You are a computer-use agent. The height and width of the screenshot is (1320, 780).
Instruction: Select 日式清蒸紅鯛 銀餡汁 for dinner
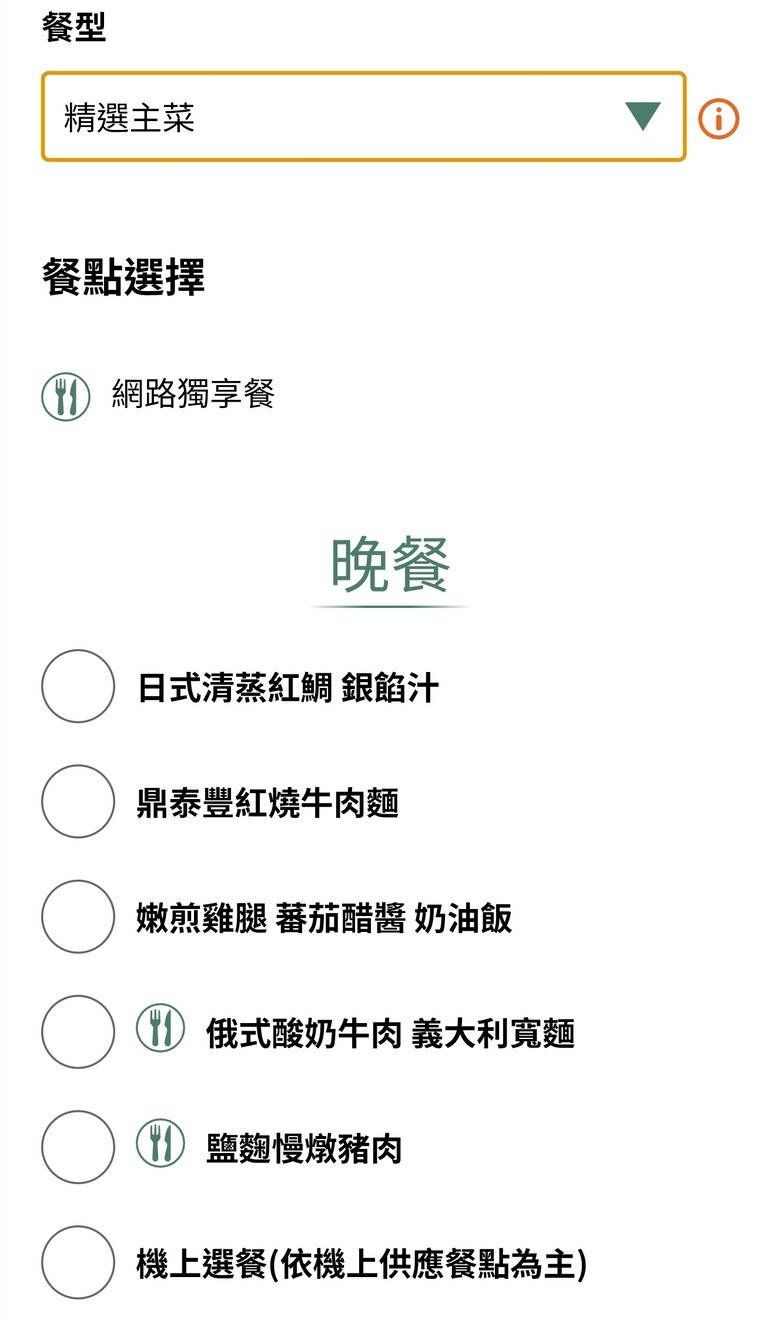tap(78, 687)
